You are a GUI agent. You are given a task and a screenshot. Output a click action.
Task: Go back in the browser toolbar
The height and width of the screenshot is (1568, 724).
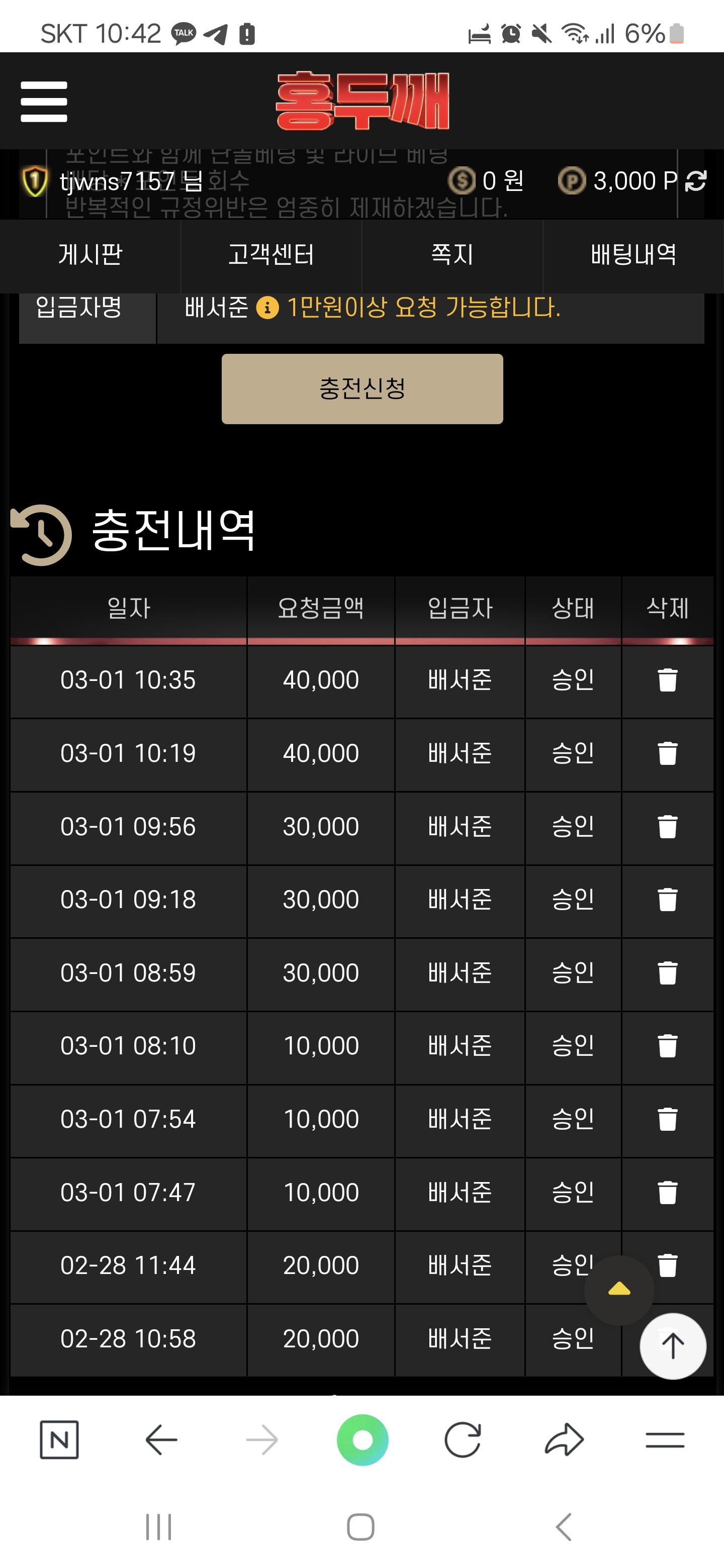coord(161,1439)
